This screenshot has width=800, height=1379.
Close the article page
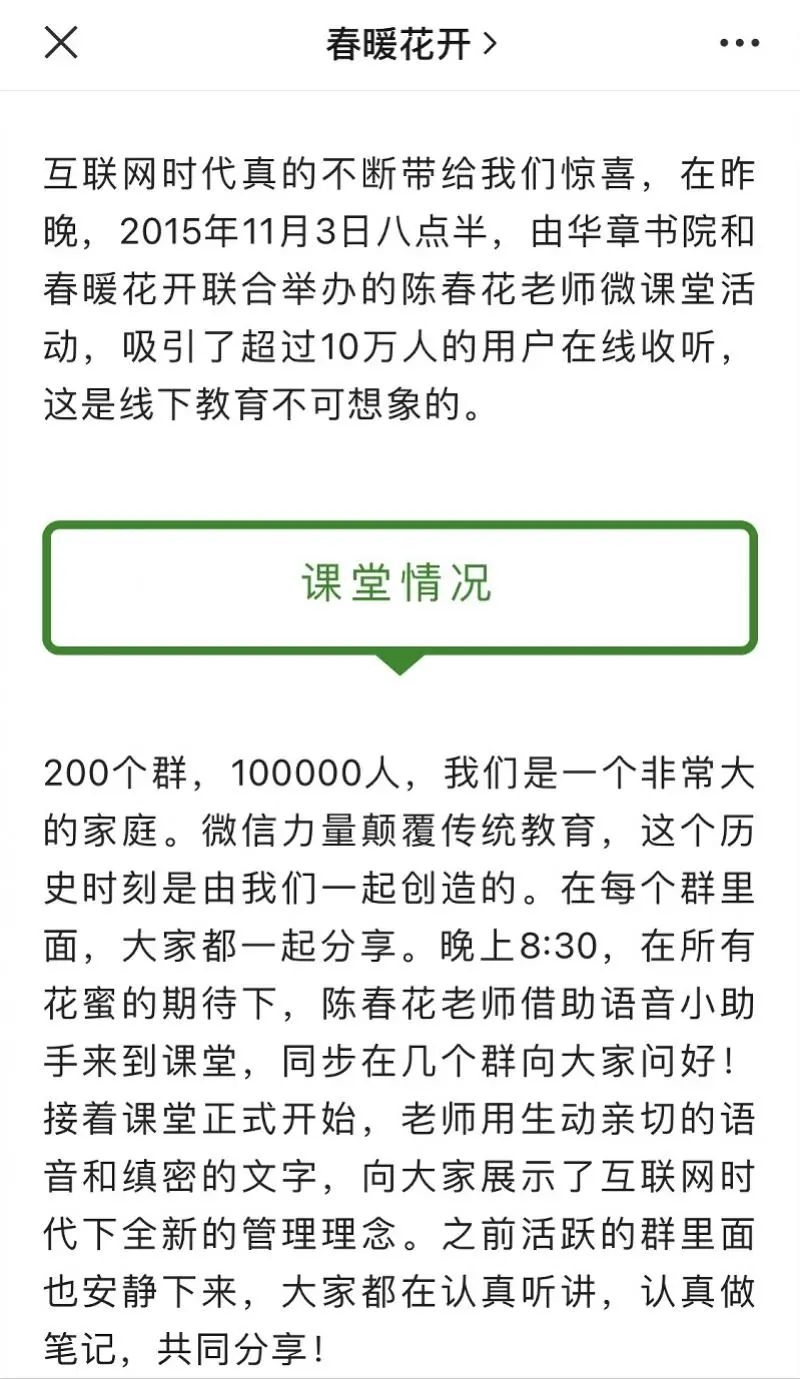point(61,43)
